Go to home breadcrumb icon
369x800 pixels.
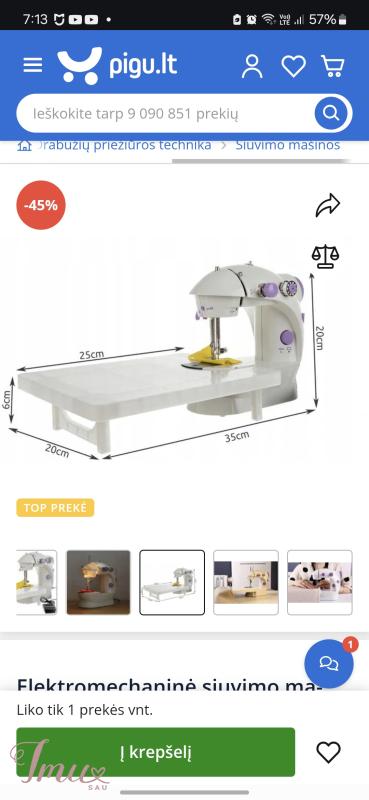coord(24,145)
